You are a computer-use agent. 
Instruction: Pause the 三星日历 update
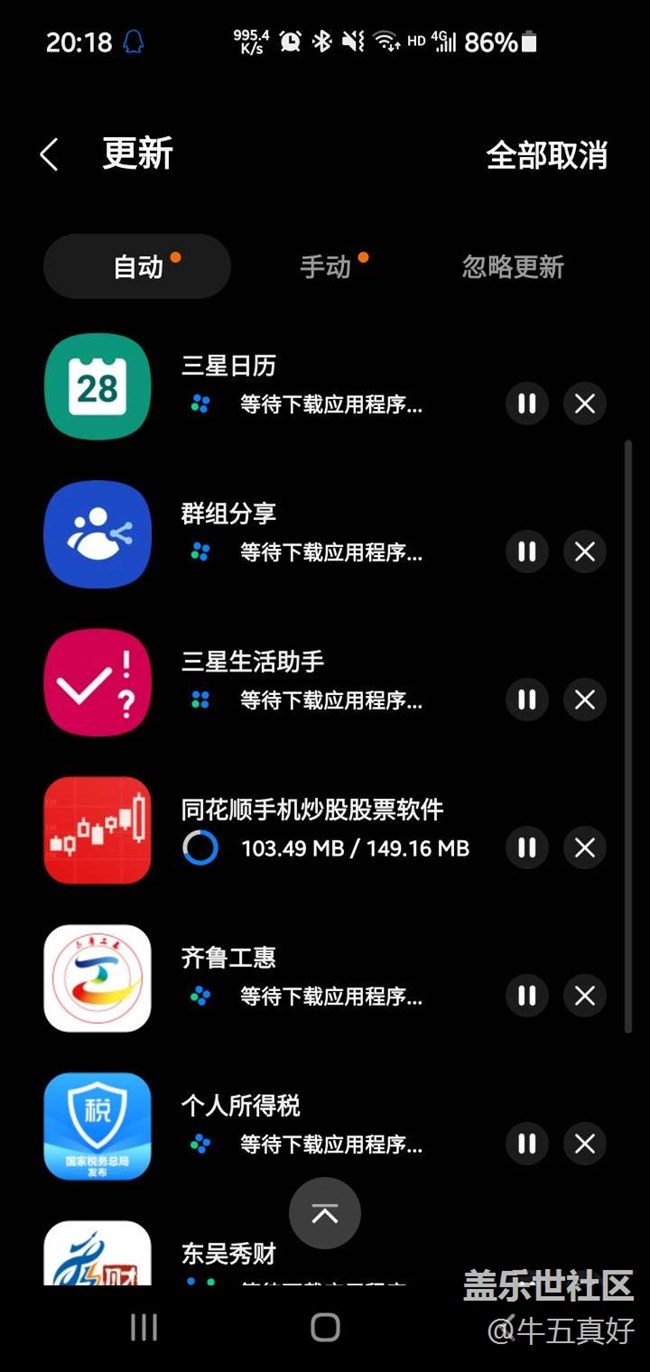(526, 404)
